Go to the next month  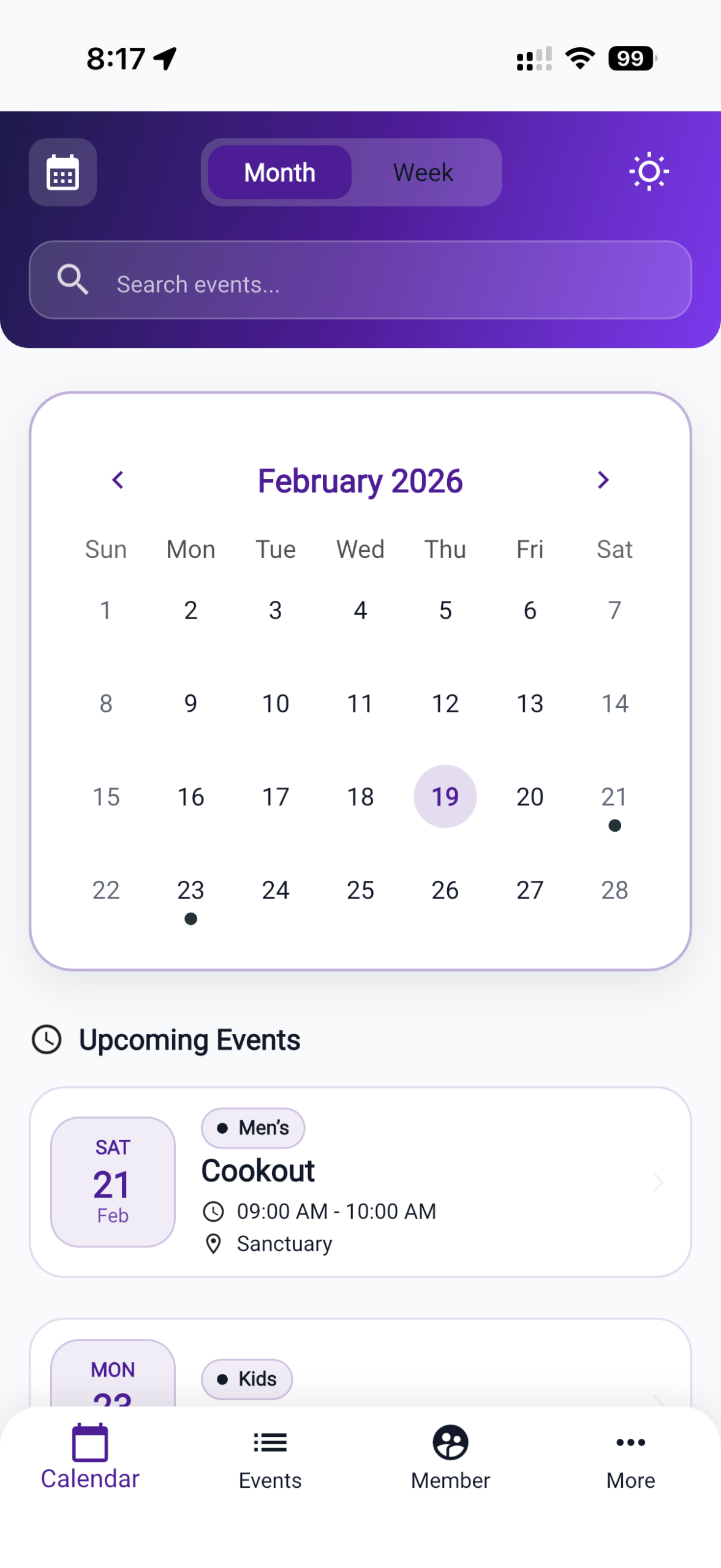[603, 480]
